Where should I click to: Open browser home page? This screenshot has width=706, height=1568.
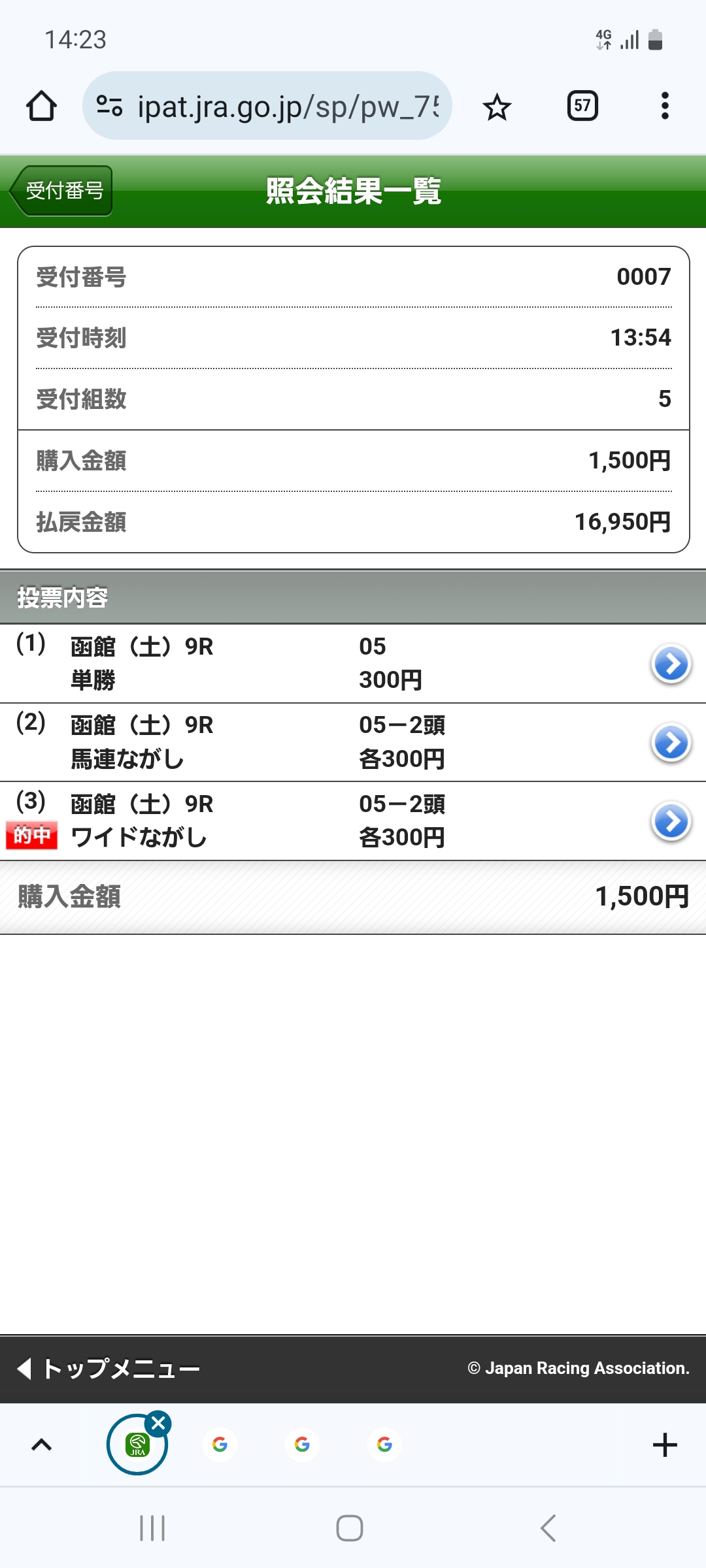point(41,106)
